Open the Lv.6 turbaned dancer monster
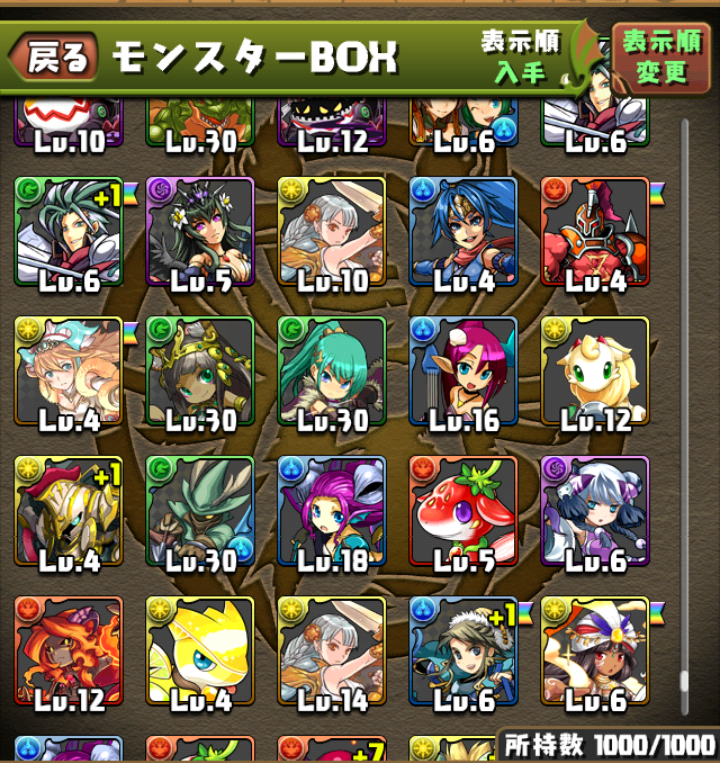The width and height of the screenshot is (720, 763). coord(594,652)
